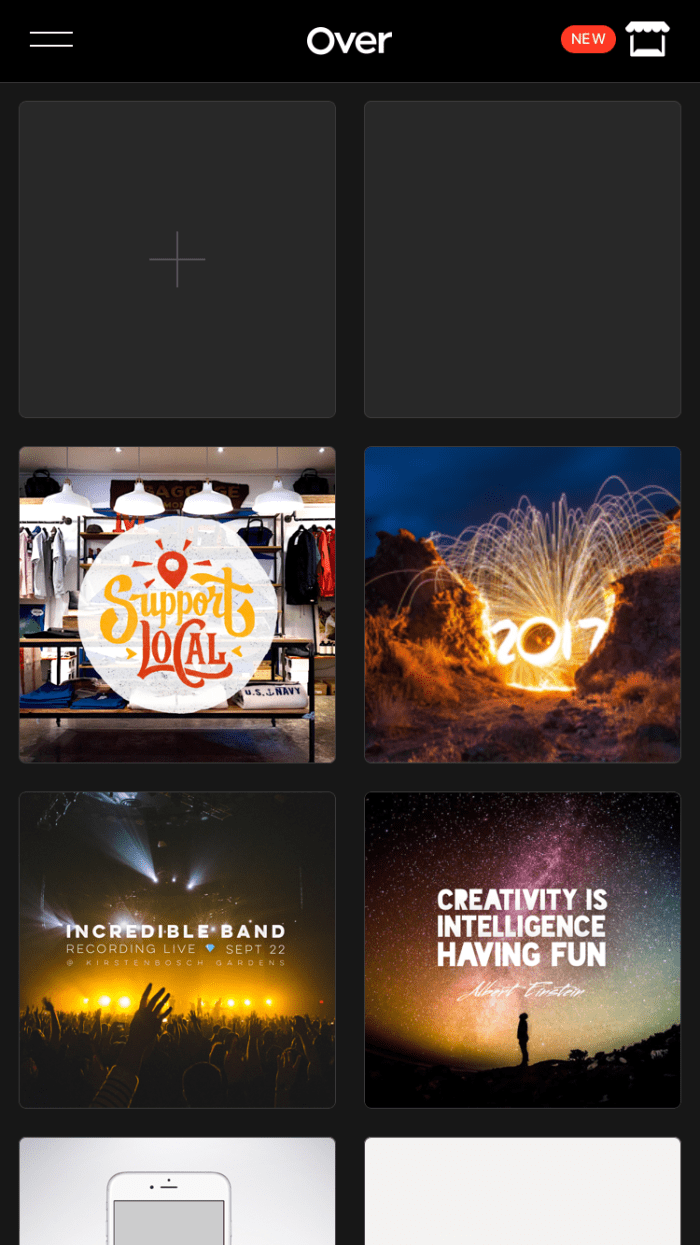Create a new project with the plus tile
Viewport: 700px width, 1245px height.
pyautogui.click(x=177, y=259)
